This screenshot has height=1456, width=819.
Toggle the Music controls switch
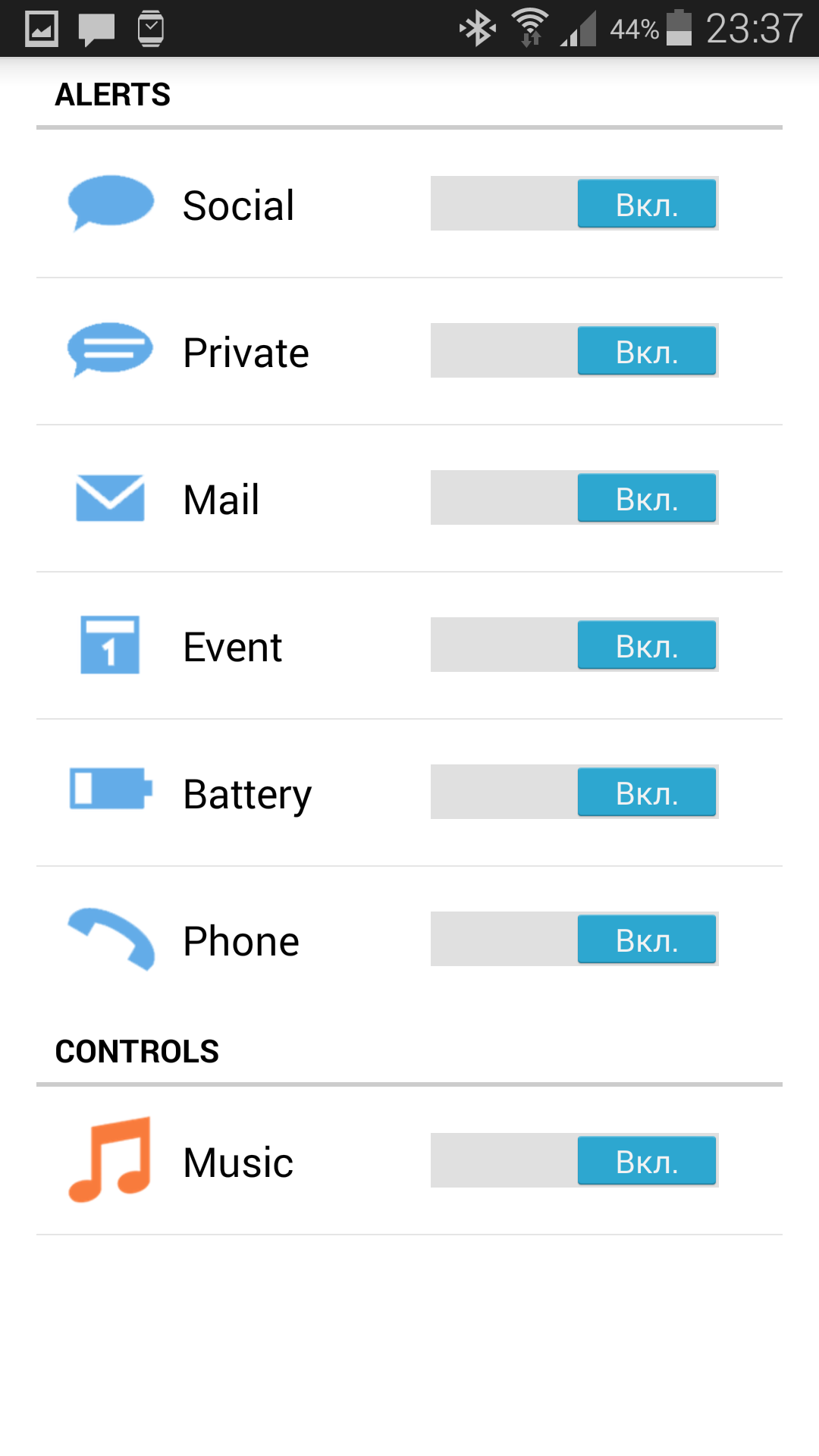574,1160
